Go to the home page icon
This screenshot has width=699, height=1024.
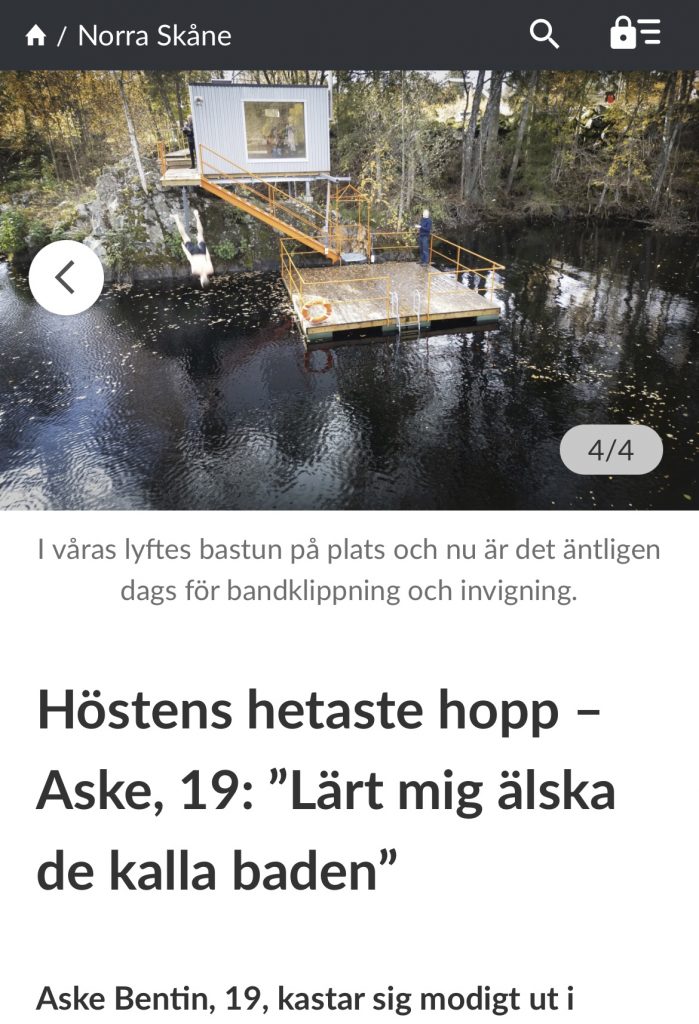(x=36, y=36)
